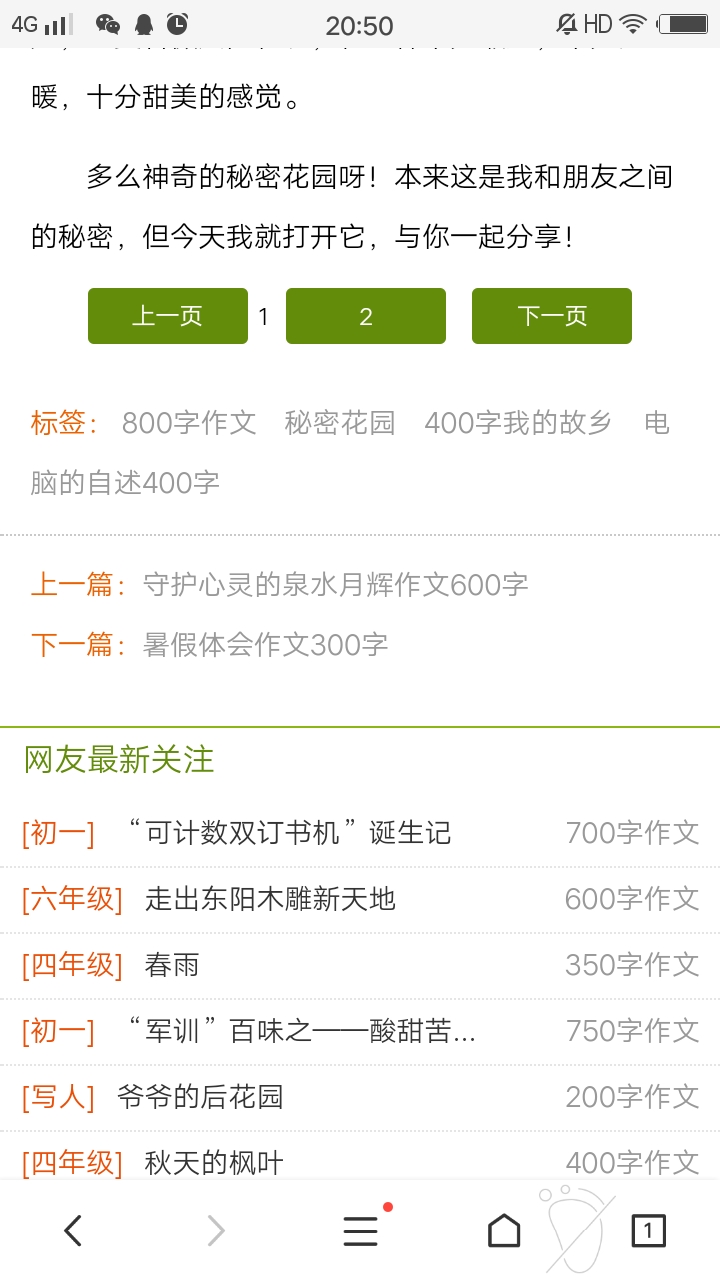Open the 400字我的故乡 tag
Image resolution: width=720 pixels, height=1280 pixels.
517,424
